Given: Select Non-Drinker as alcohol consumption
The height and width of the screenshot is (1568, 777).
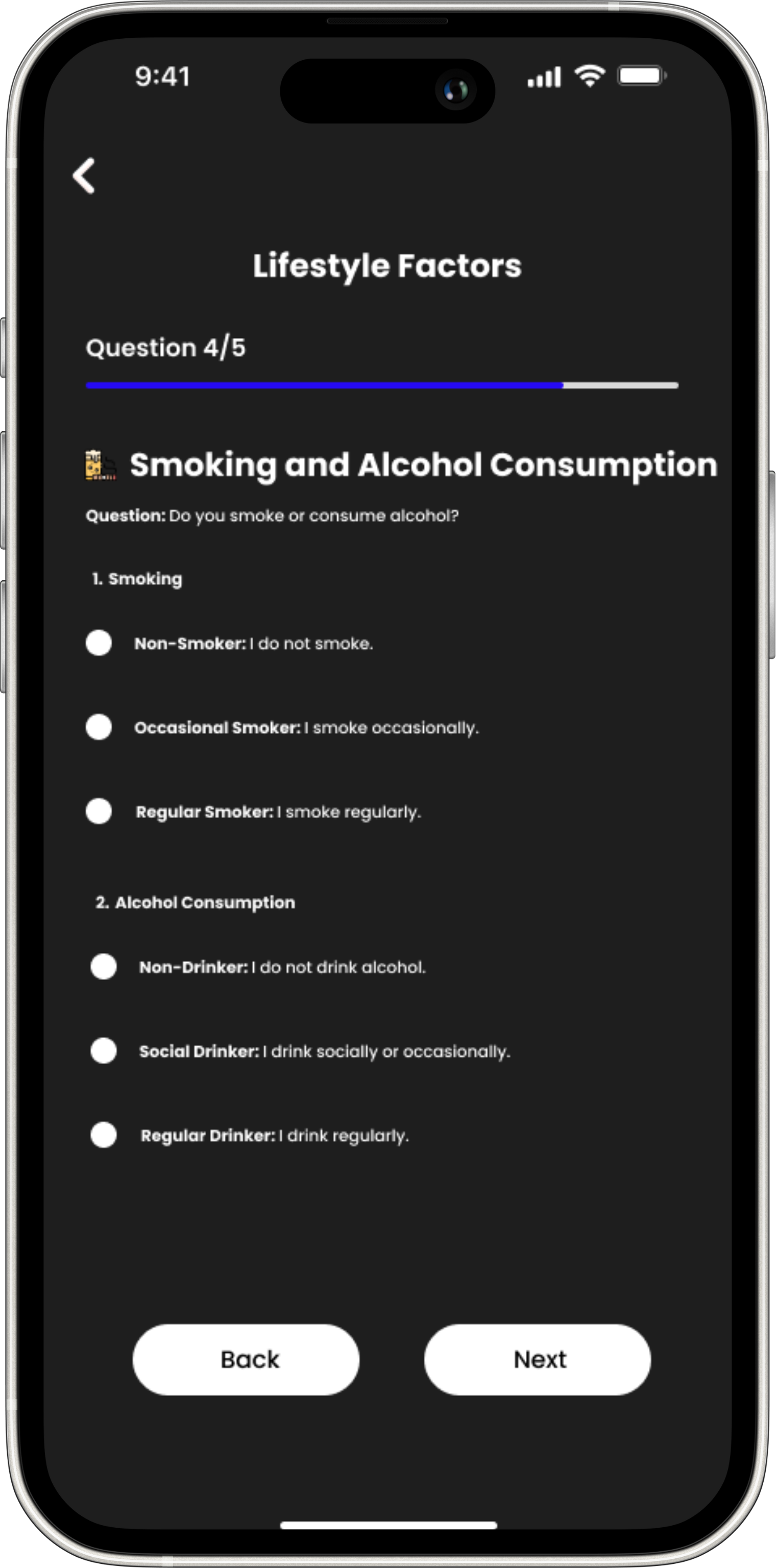Looking at the screenshot, I should (104, 967).
